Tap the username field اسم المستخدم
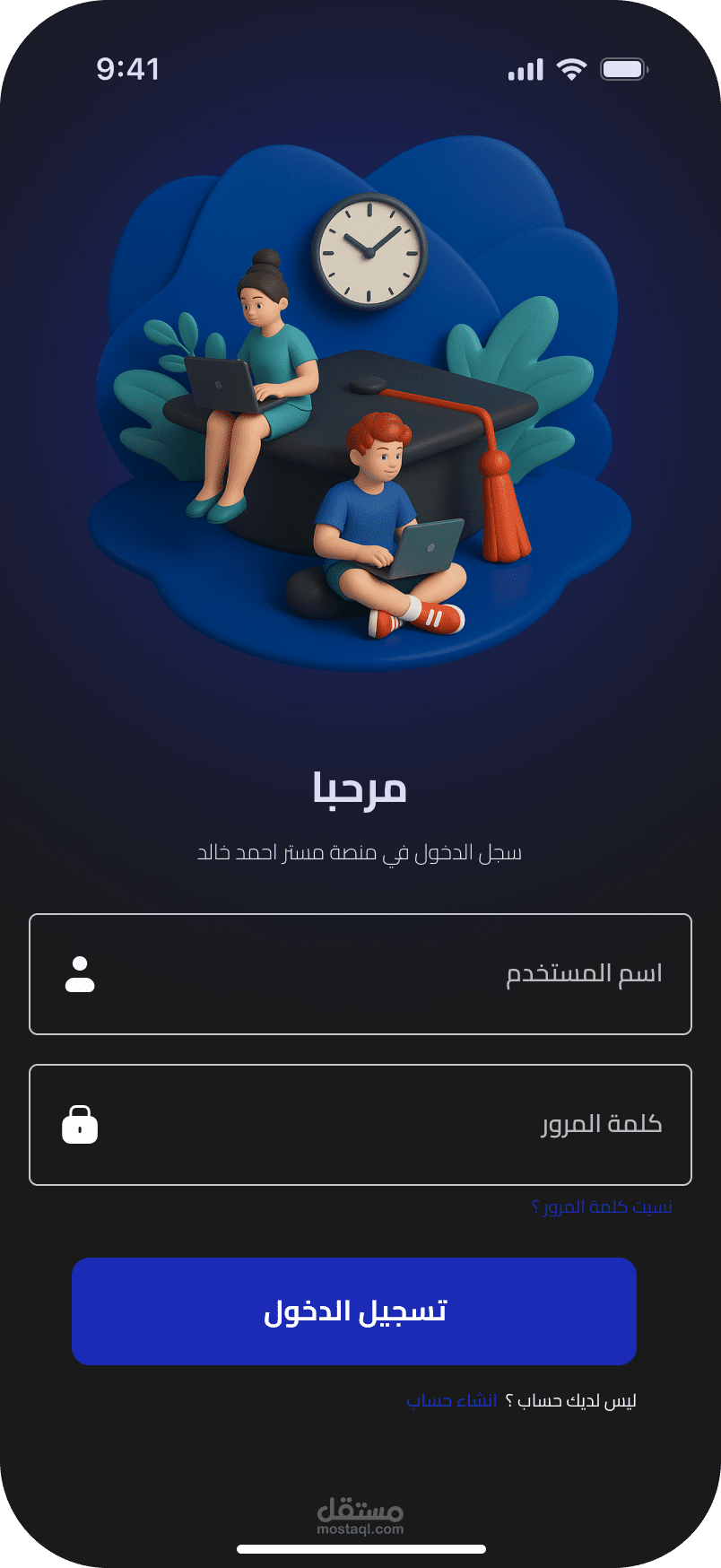Screen dimensions: 721x1568 click(x=360, y=974)
